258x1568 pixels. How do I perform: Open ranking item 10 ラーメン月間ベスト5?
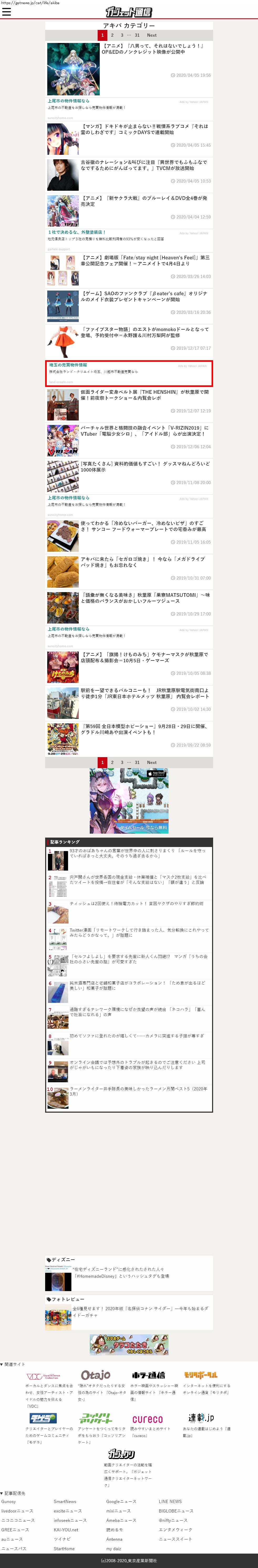point(138,1091)
